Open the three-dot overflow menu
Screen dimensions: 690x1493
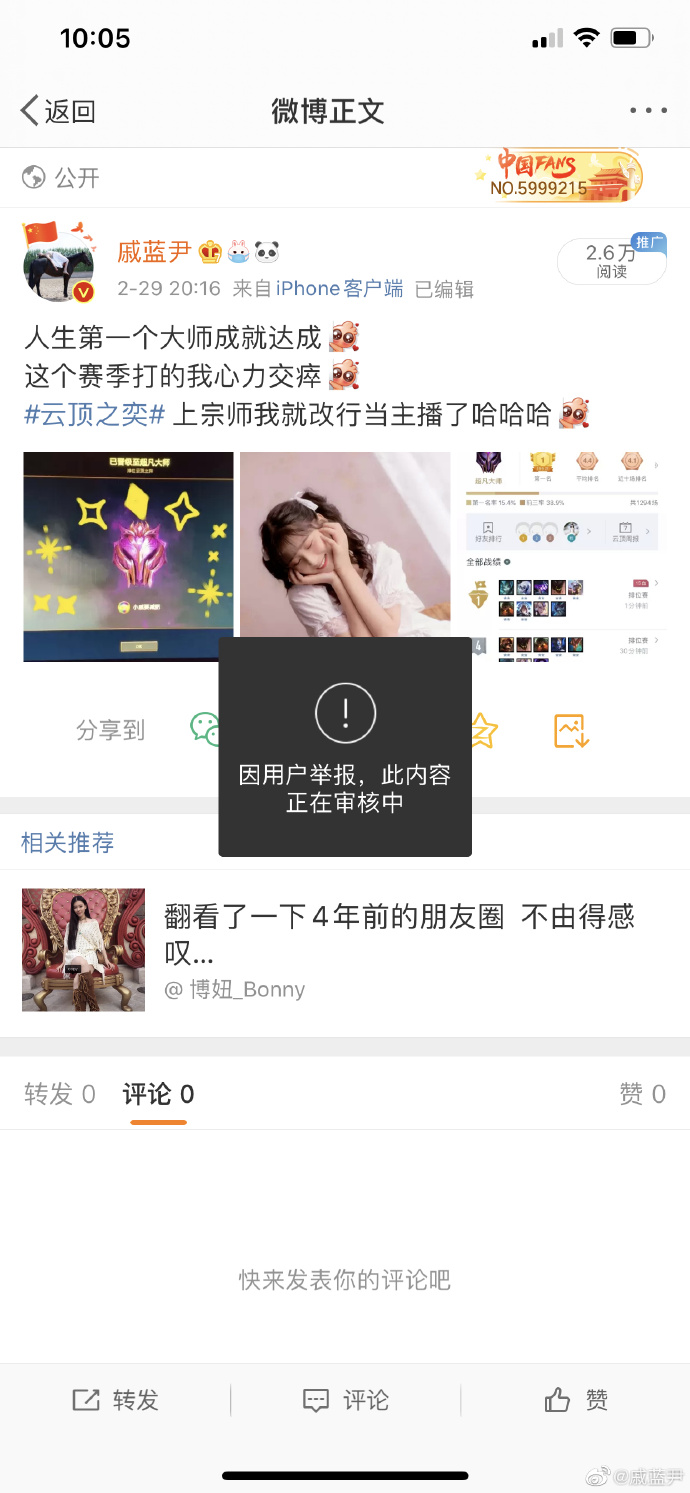click(648, 111)
